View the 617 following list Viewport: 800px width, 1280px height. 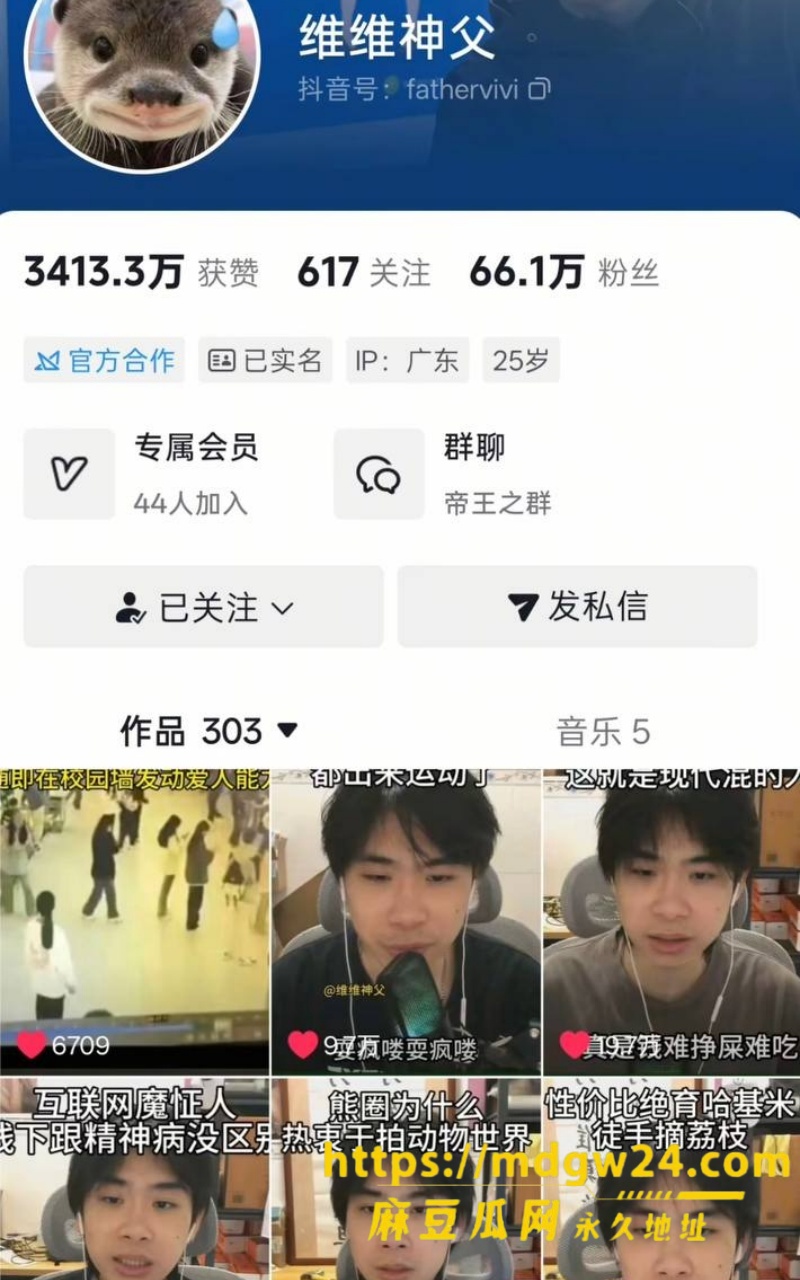(364, 272)
